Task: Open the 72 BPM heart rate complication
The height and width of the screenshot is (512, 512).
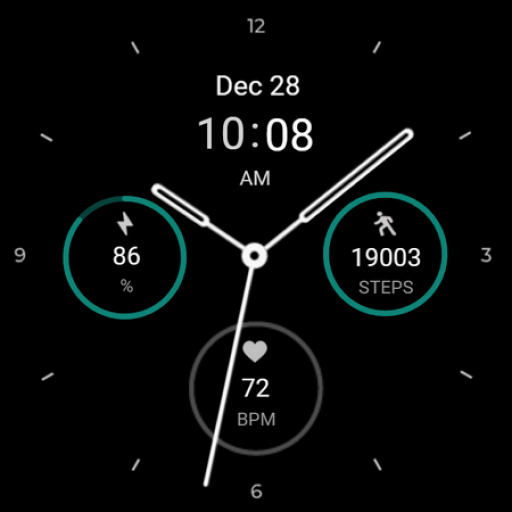Action: 256,388
